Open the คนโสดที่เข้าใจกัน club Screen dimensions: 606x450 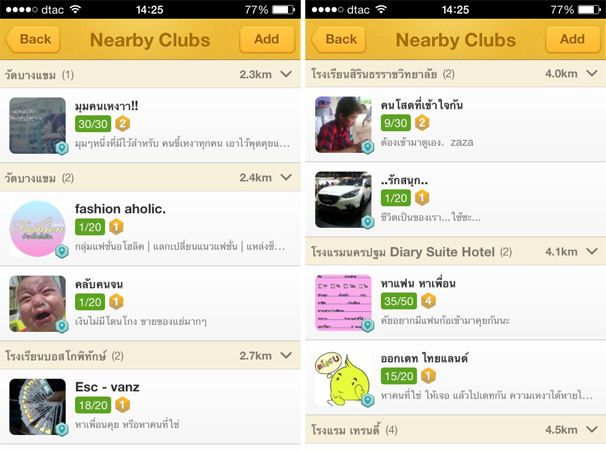[x=456, y=124]
